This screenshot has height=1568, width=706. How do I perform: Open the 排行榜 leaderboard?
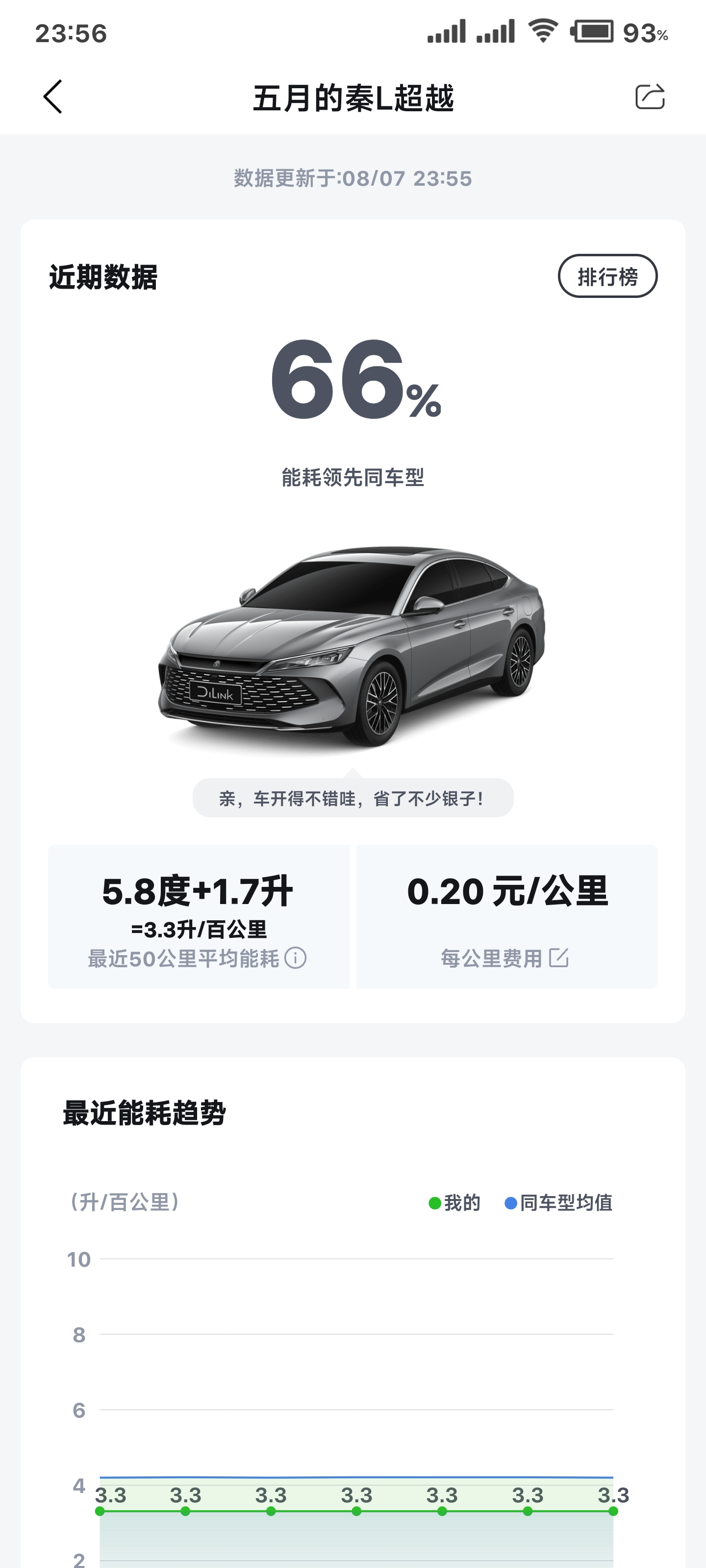click(606, 276)
